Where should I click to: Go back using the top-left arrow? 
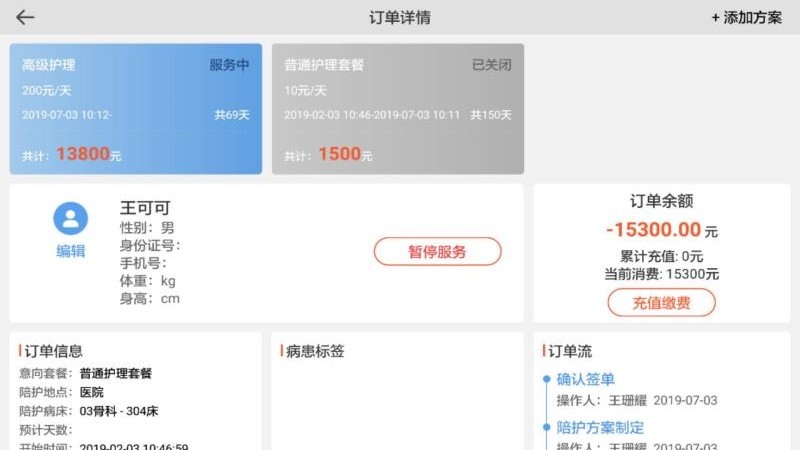point(25,17)
